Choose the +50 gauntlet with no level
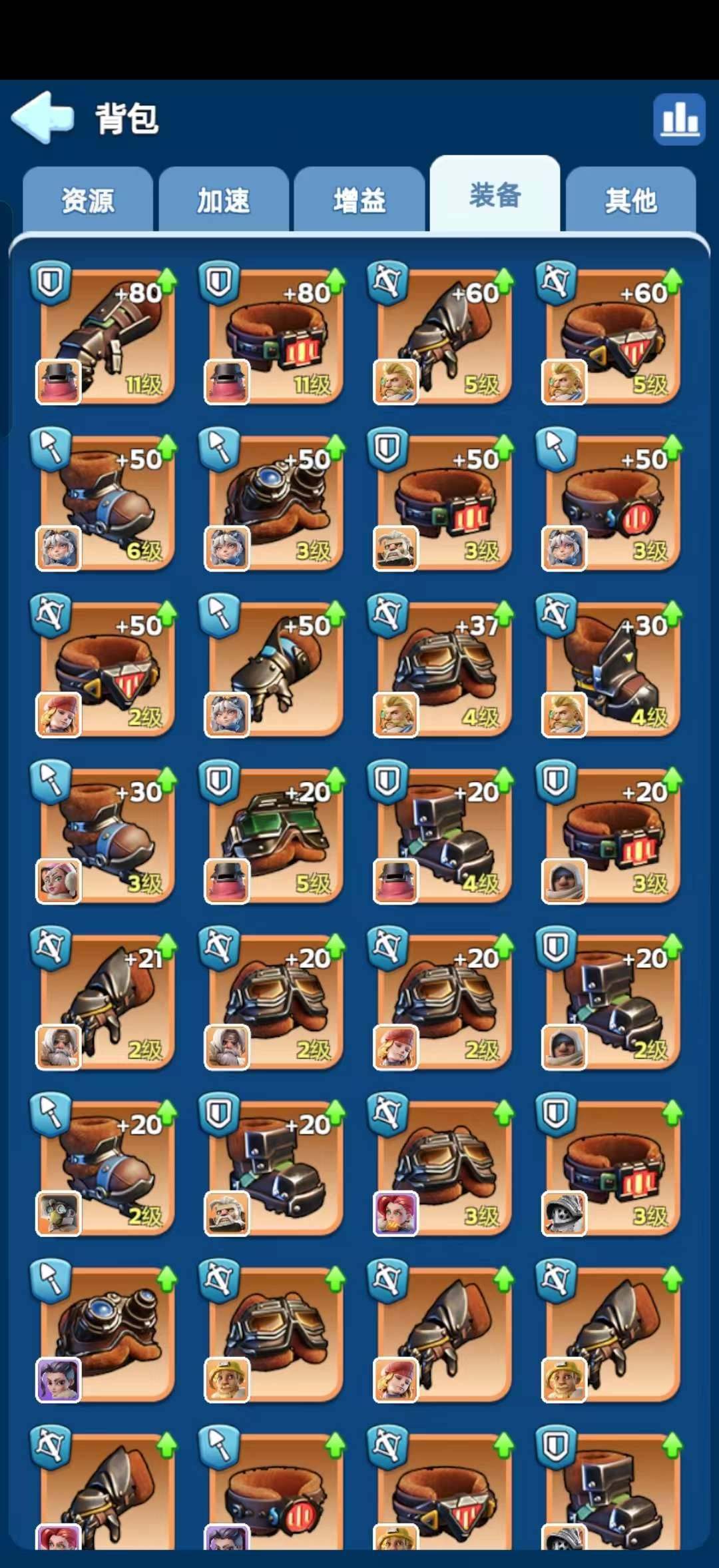The width and height of the screenshot is (719, 1568). (x=273, y=668)
